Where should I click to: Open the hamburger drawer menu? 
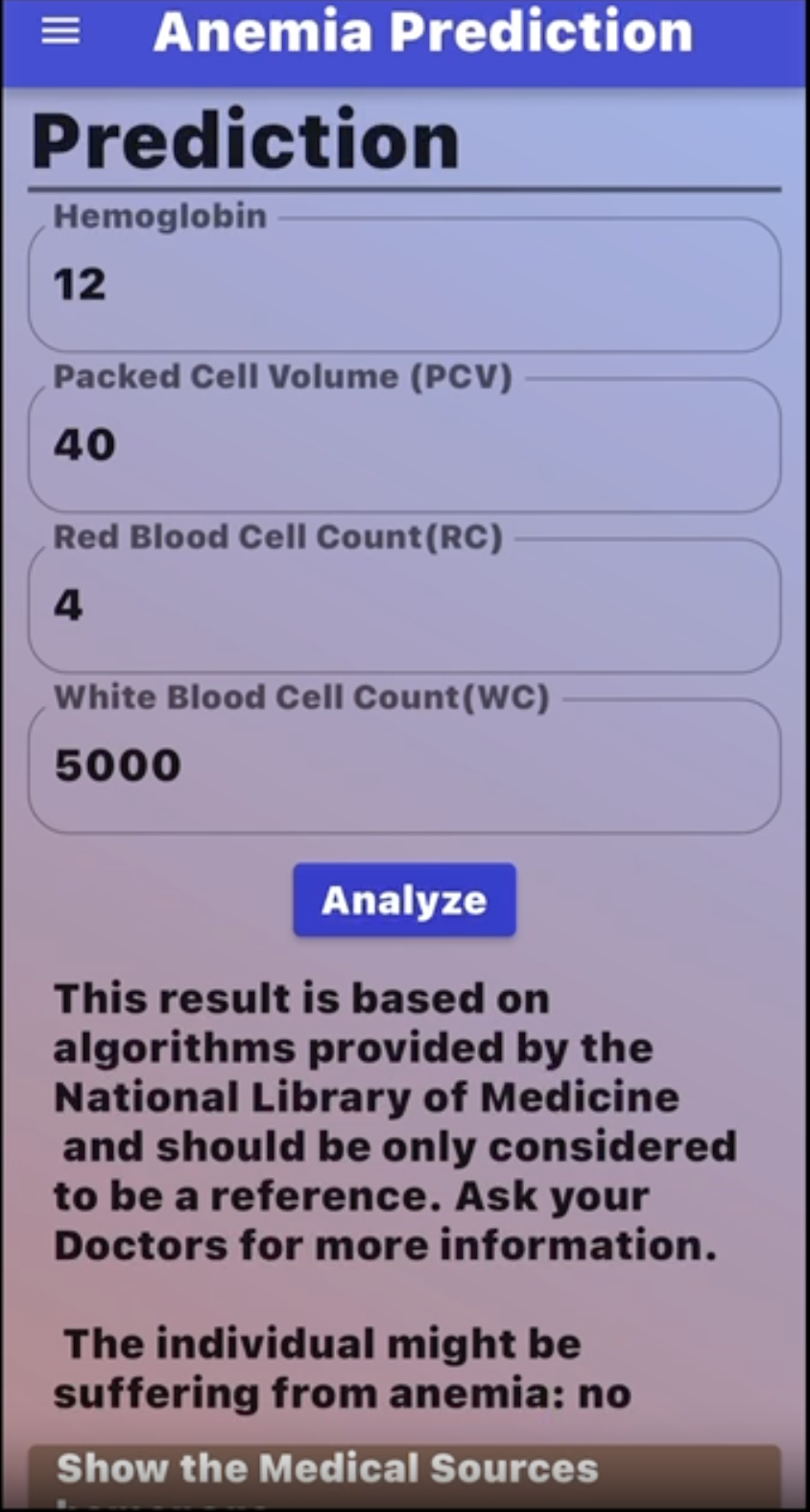(x=60, y=32)
